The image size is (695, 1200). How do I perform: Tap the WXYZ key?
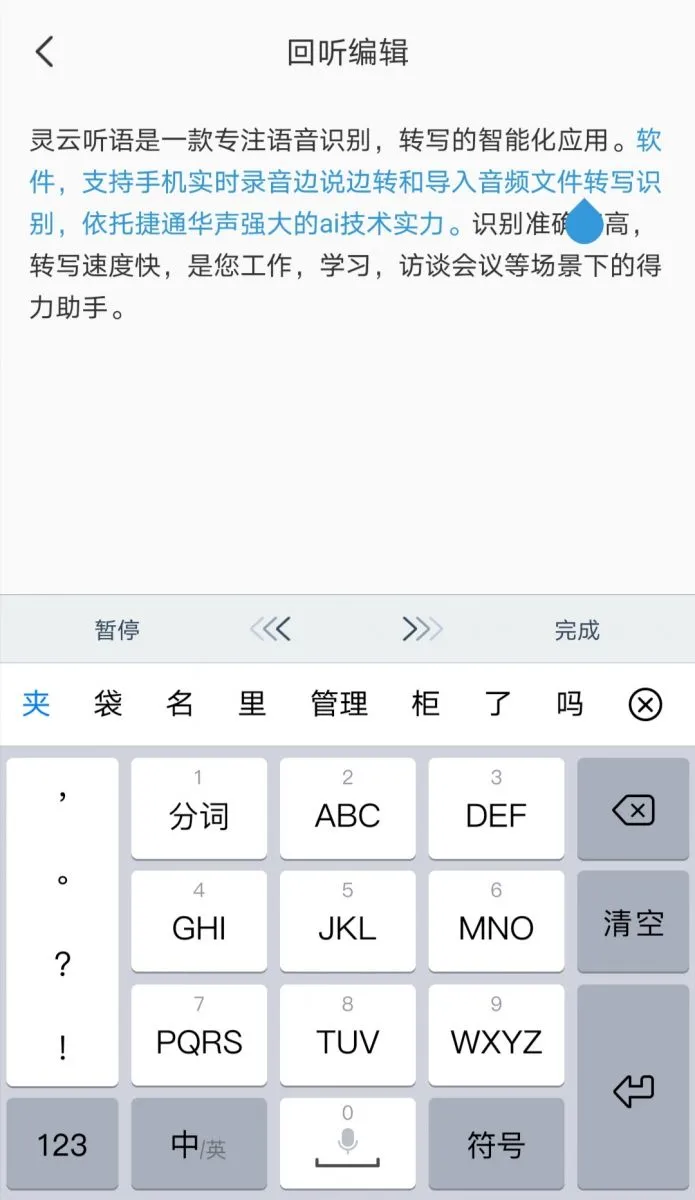pos(496,1035)
